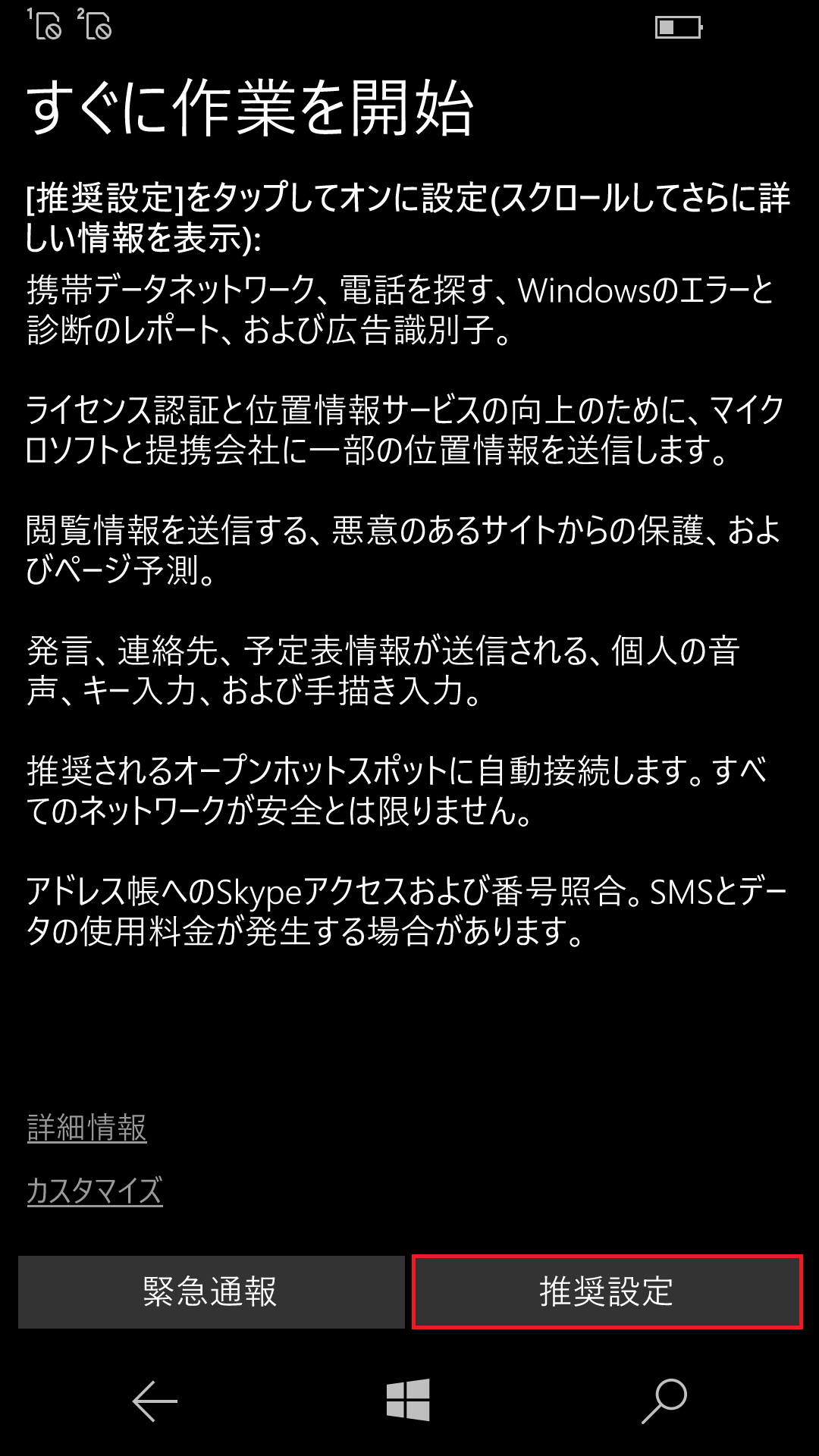Go back with the navigation arrow

155,1401
